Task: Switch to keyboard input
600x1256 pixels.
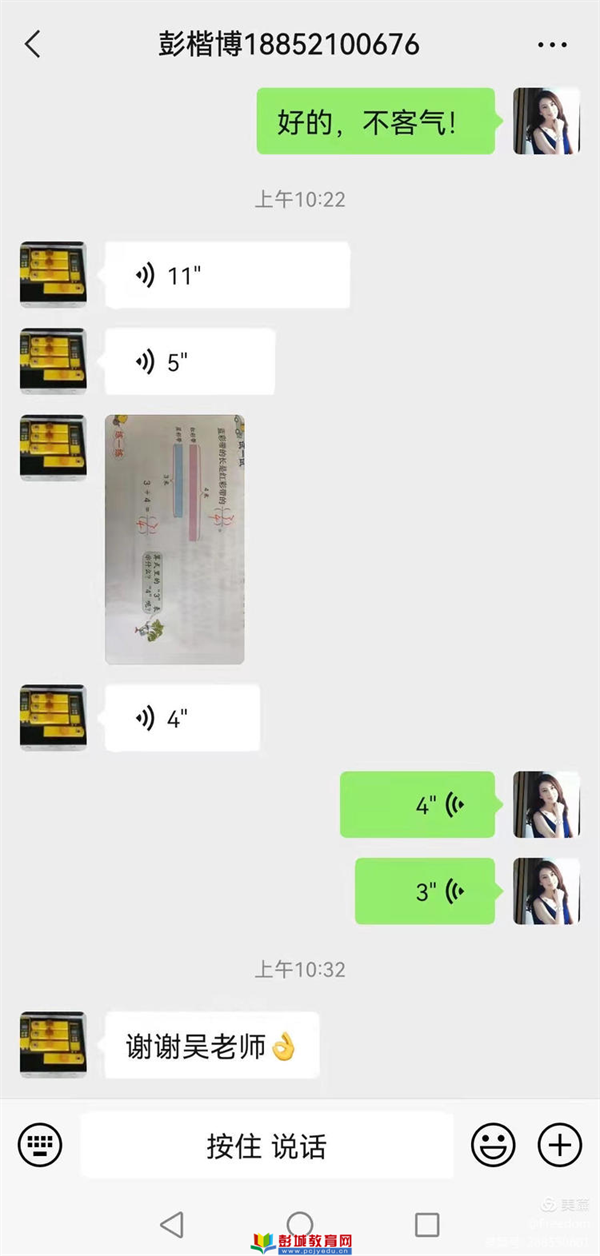Action: pos(40,1143)
